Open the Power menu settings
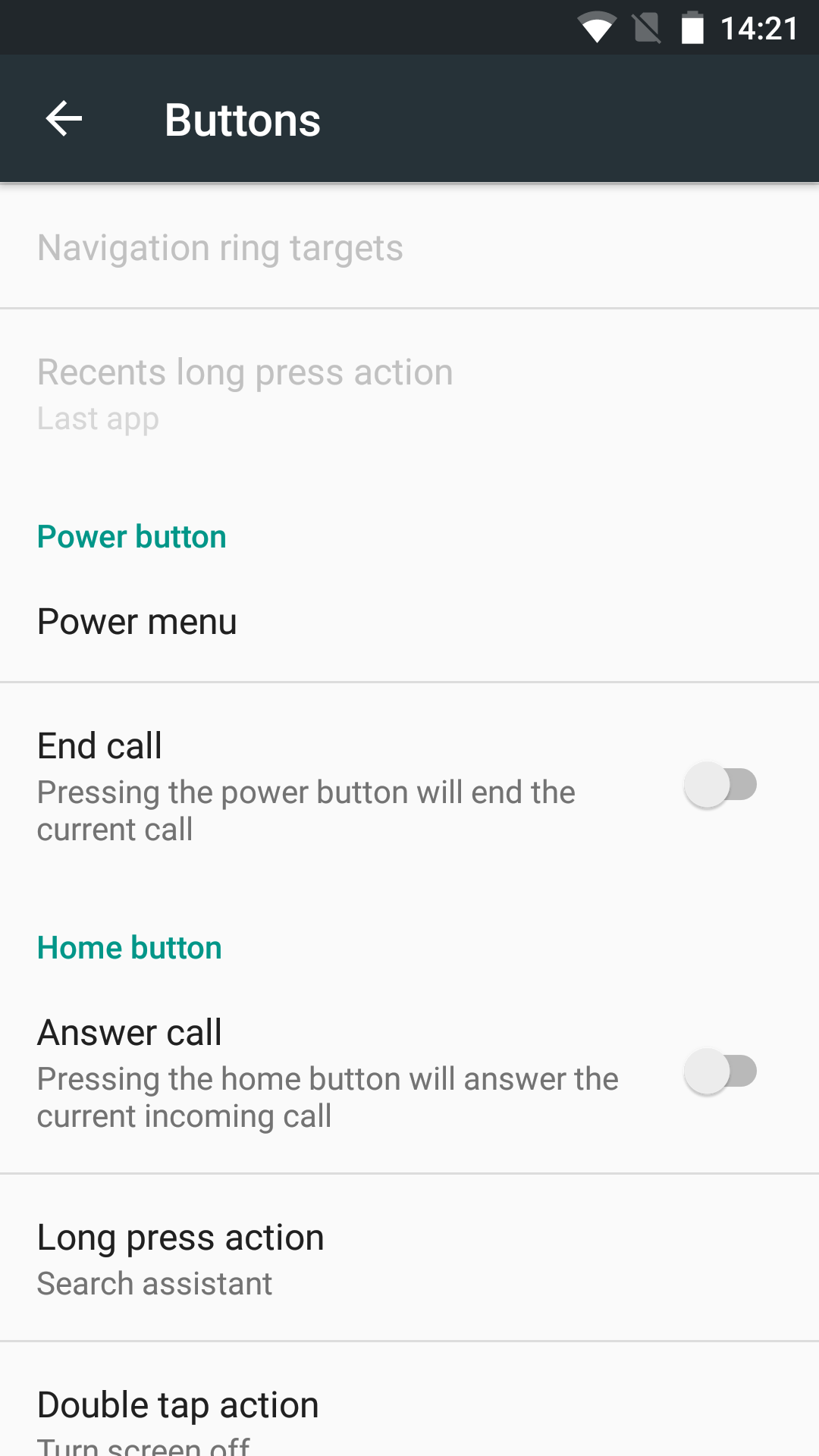Image resolution: width=819 pixels, height=1456 pixels. [x=409, y=622]
